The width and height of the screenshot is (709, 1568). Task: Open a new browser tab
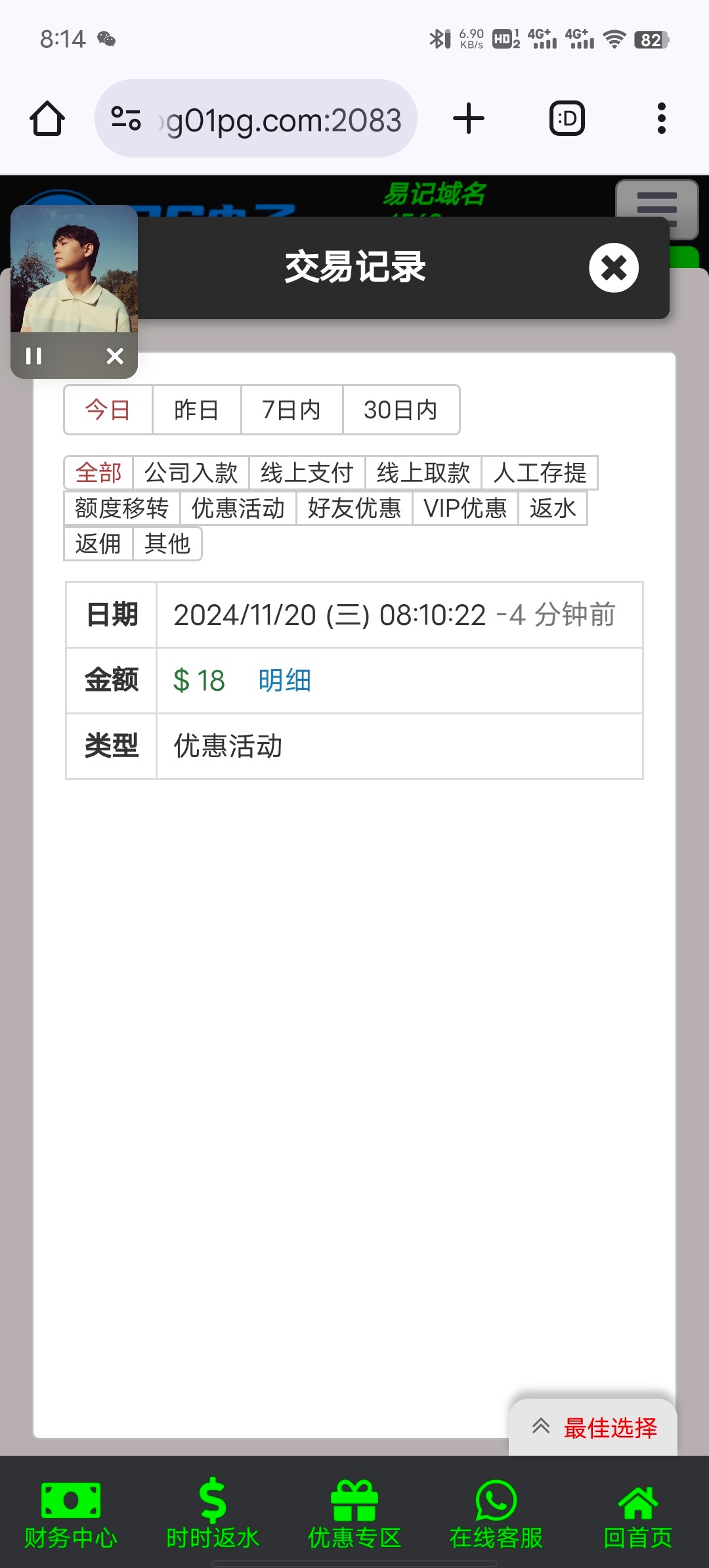tap(469, 119)
